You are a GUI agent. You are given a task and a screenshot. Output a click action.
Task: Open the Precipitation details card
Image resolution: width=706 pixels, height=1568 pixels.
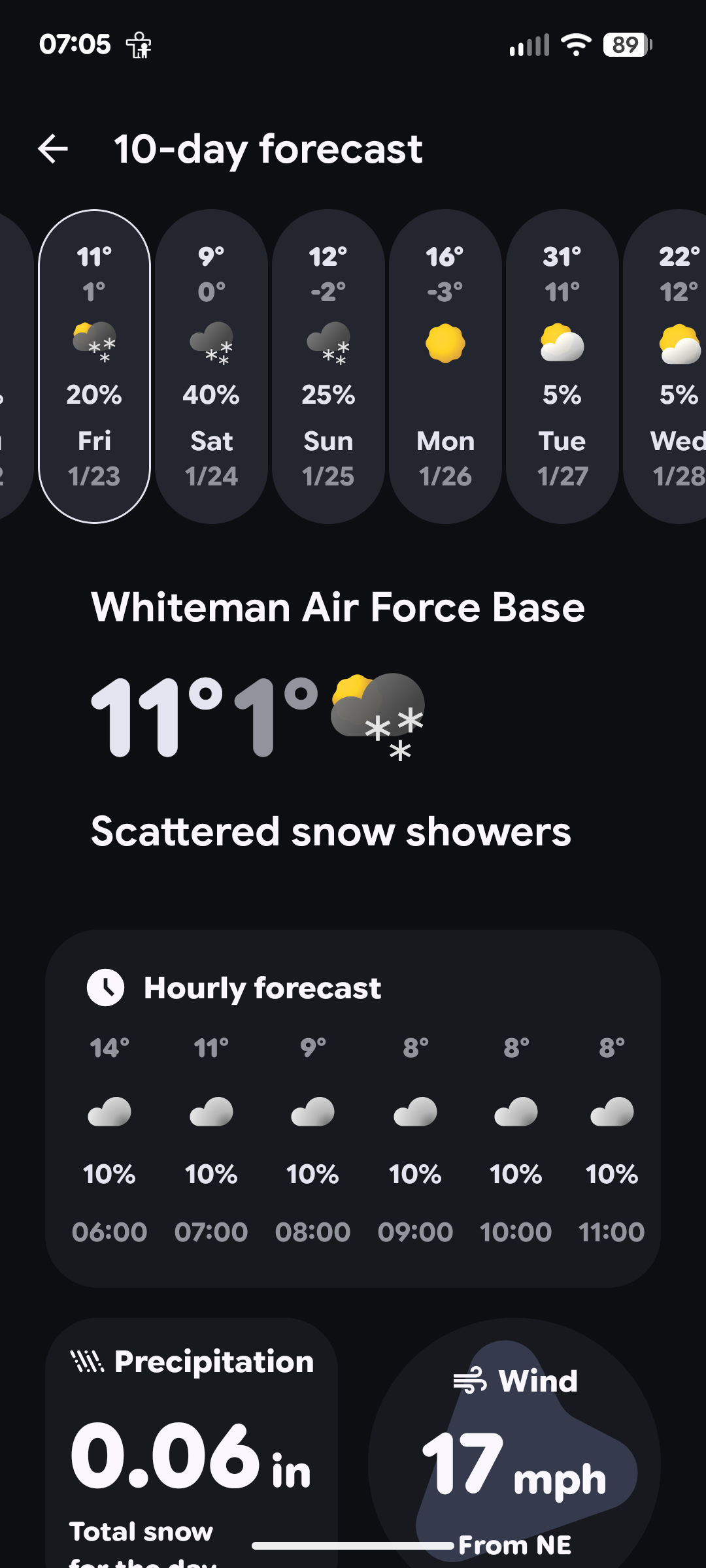pyautogui.click(x=192, y=1437)
